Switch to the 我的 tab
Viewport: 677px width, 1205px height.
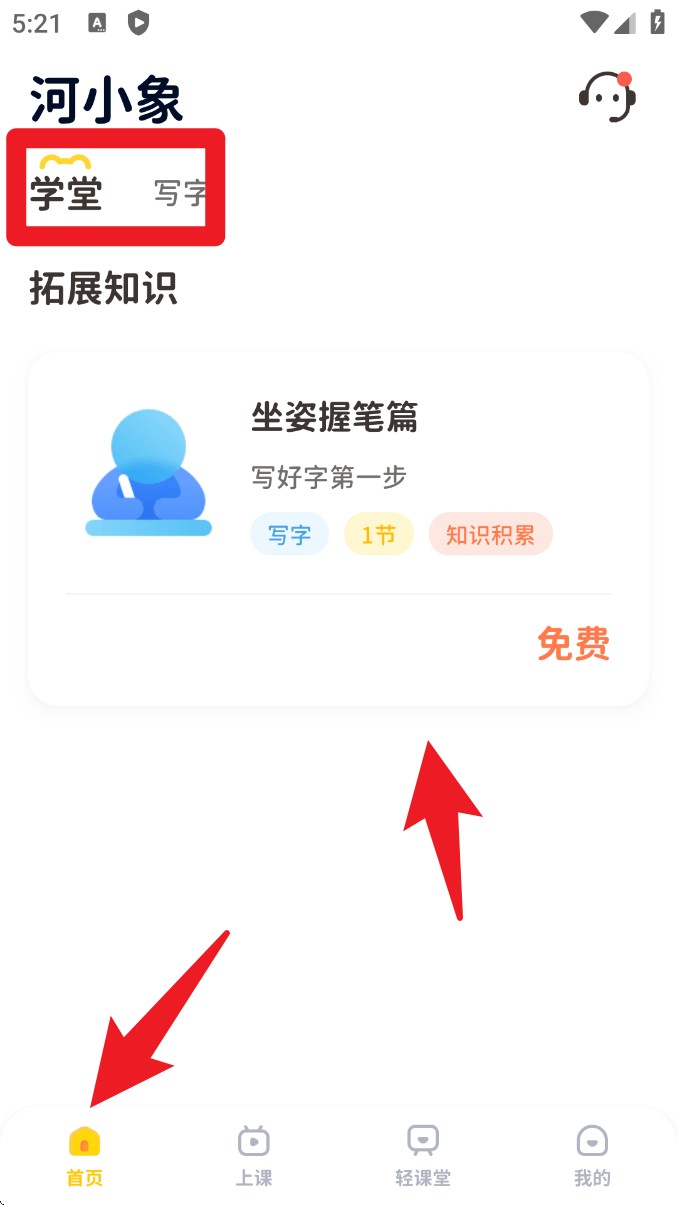click(x=592, y=1155)
